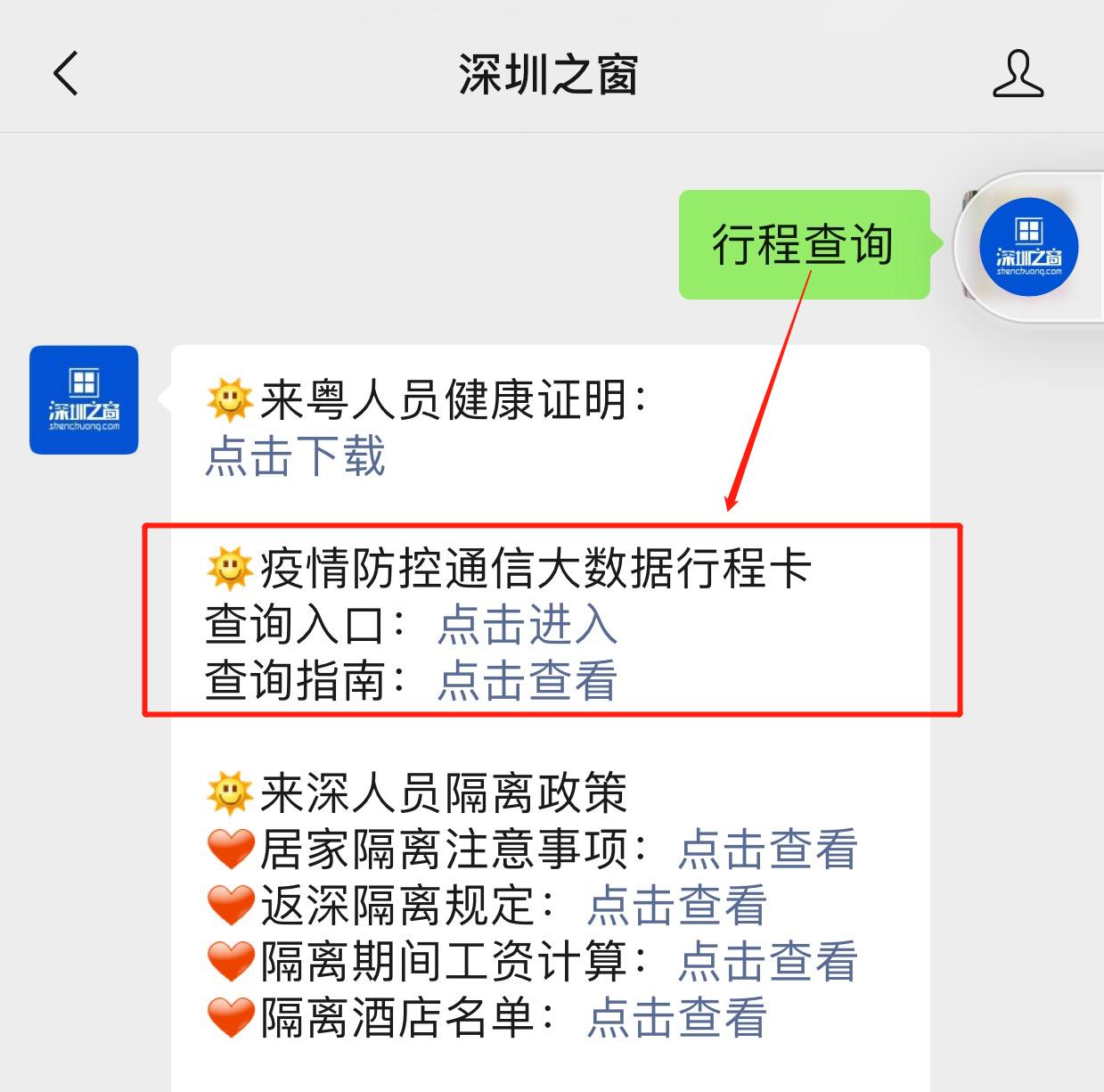The height and width of the screenshot is (1092, 1104).
Task: View 返深隔离规定 link
Action: [x=676, y=905]
